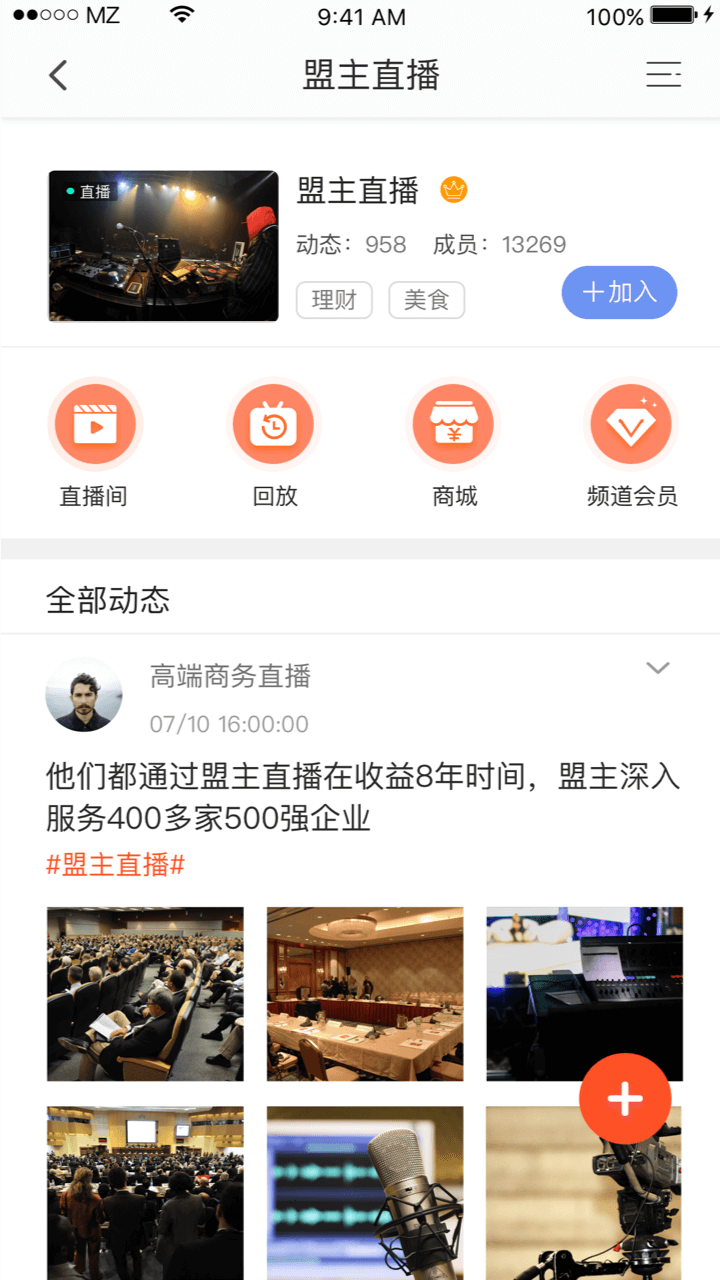View the avatar of 高端商务直播
The width and height of the screenshot is (720, 1280).
tap(84, 695)
